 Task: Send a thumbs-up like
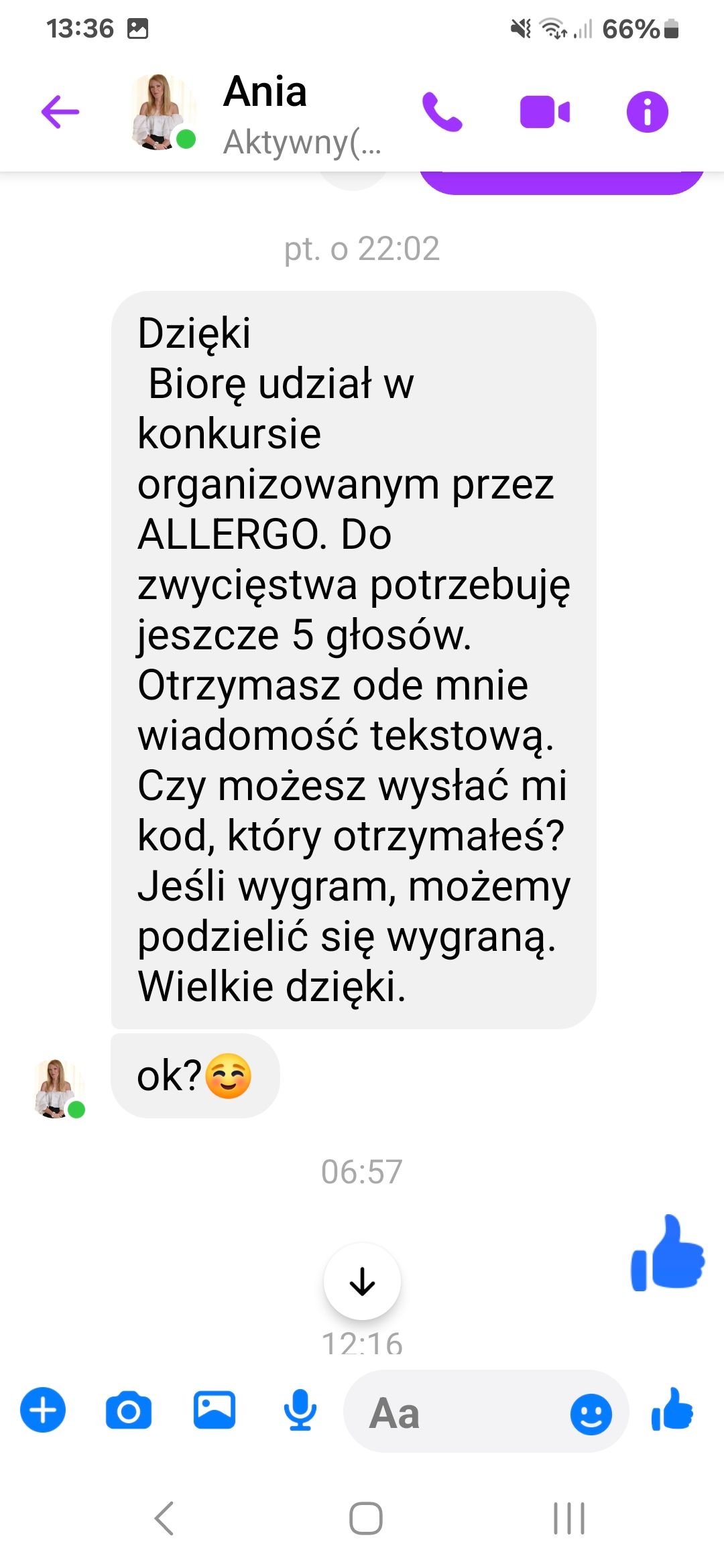point(672,1410)
